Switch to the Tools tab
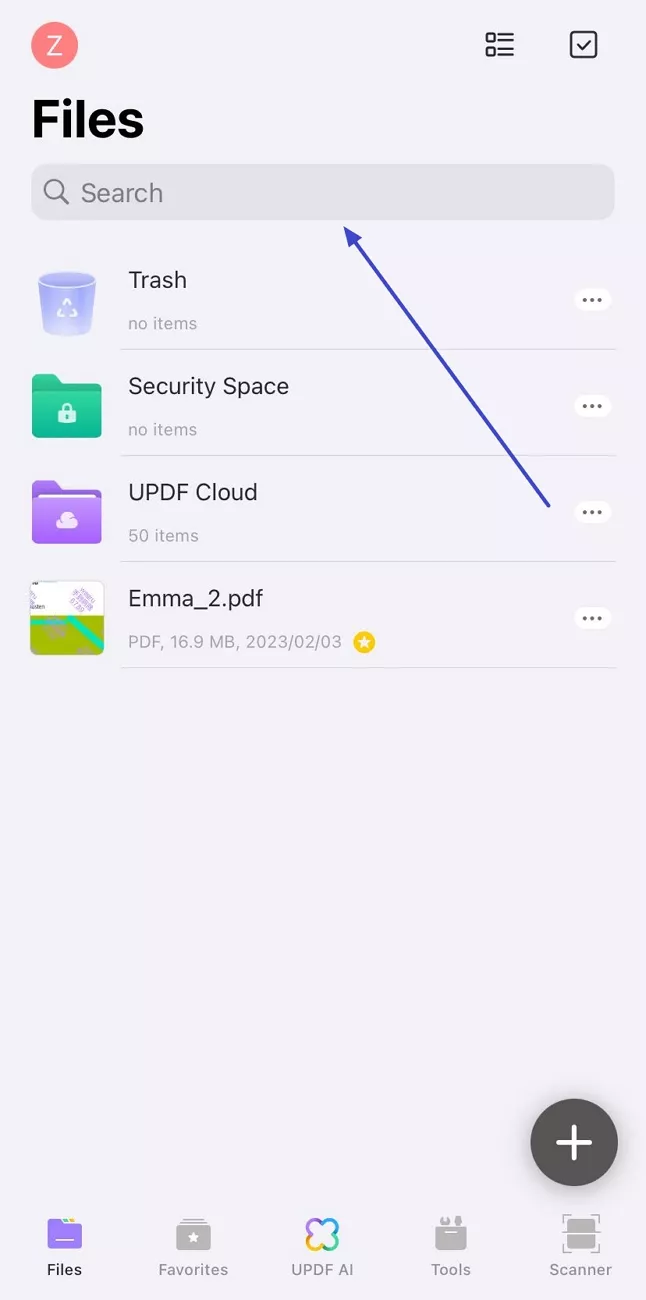 451,1247
